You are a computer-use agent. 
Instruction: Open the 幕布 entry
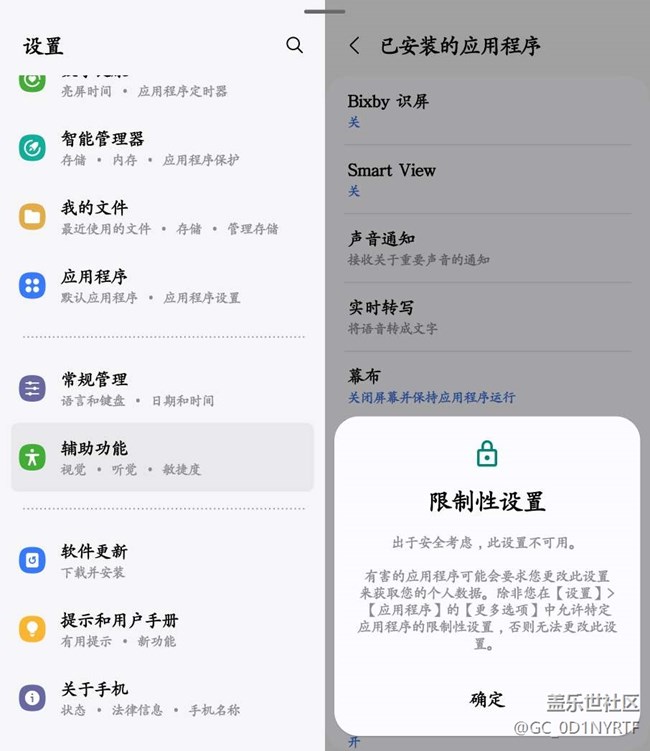point(486,385)
